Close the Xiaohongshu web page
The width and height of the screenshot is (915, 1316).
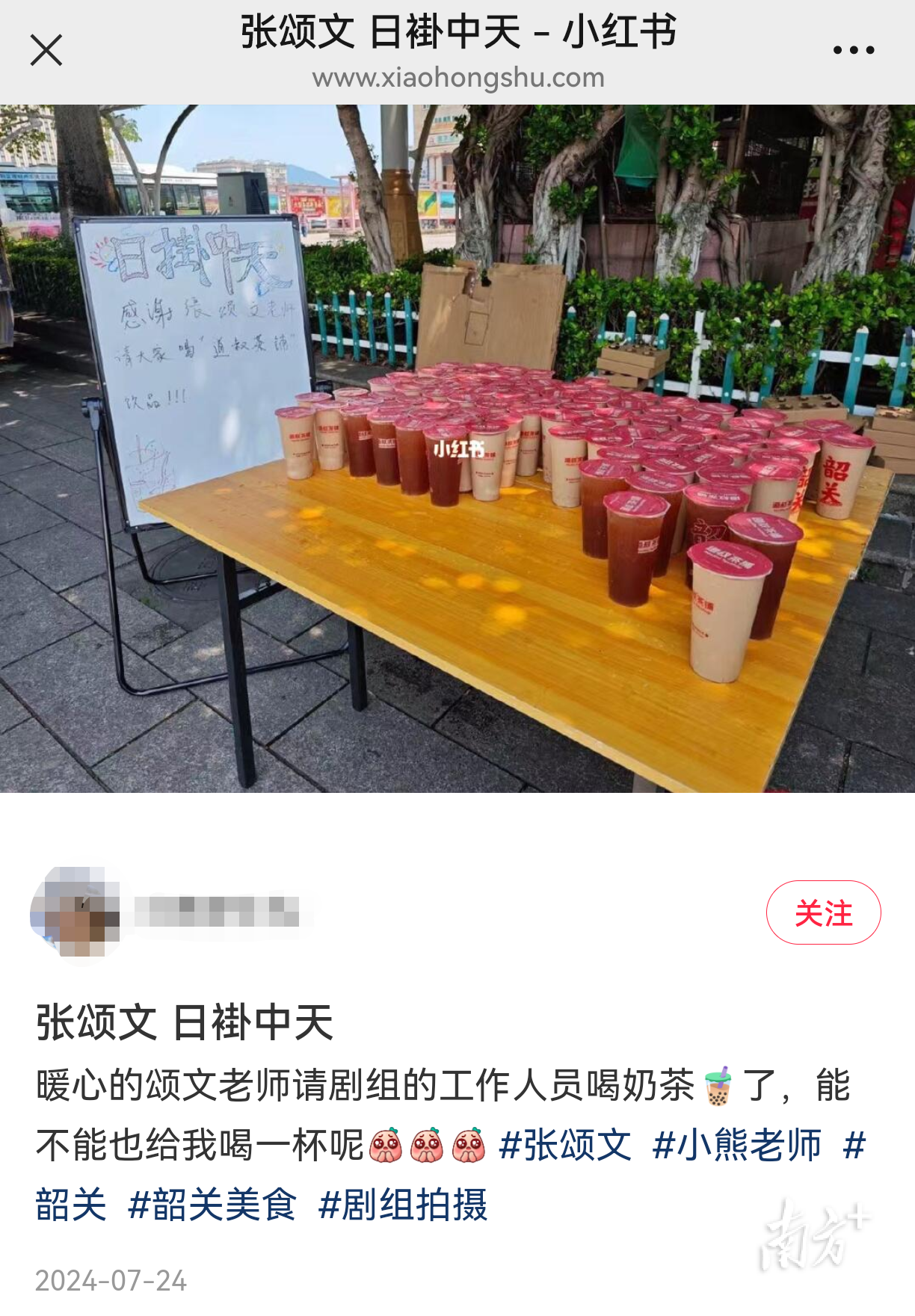coord(46,51)
